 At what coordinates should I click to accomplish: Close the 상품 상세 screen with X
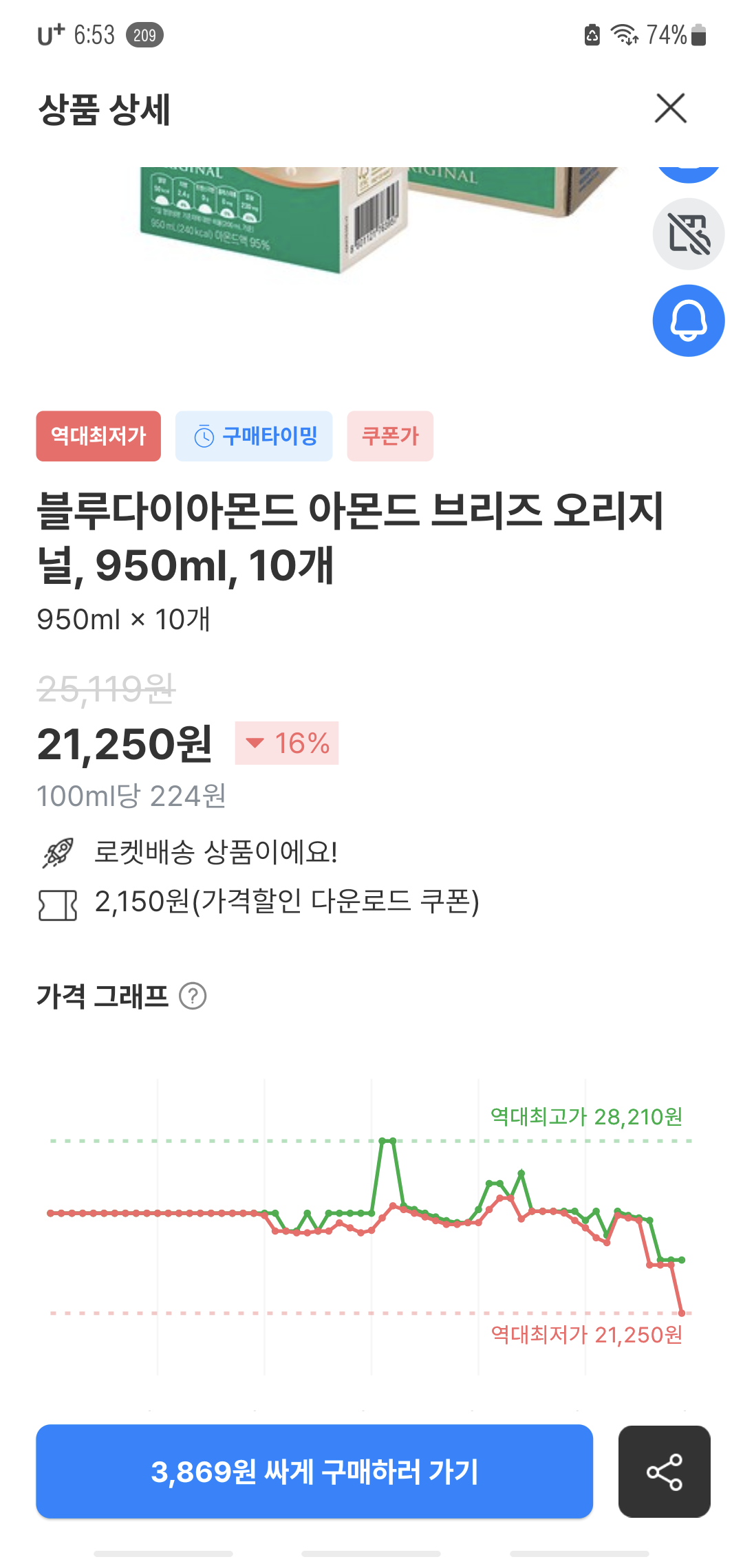[669, 108]
